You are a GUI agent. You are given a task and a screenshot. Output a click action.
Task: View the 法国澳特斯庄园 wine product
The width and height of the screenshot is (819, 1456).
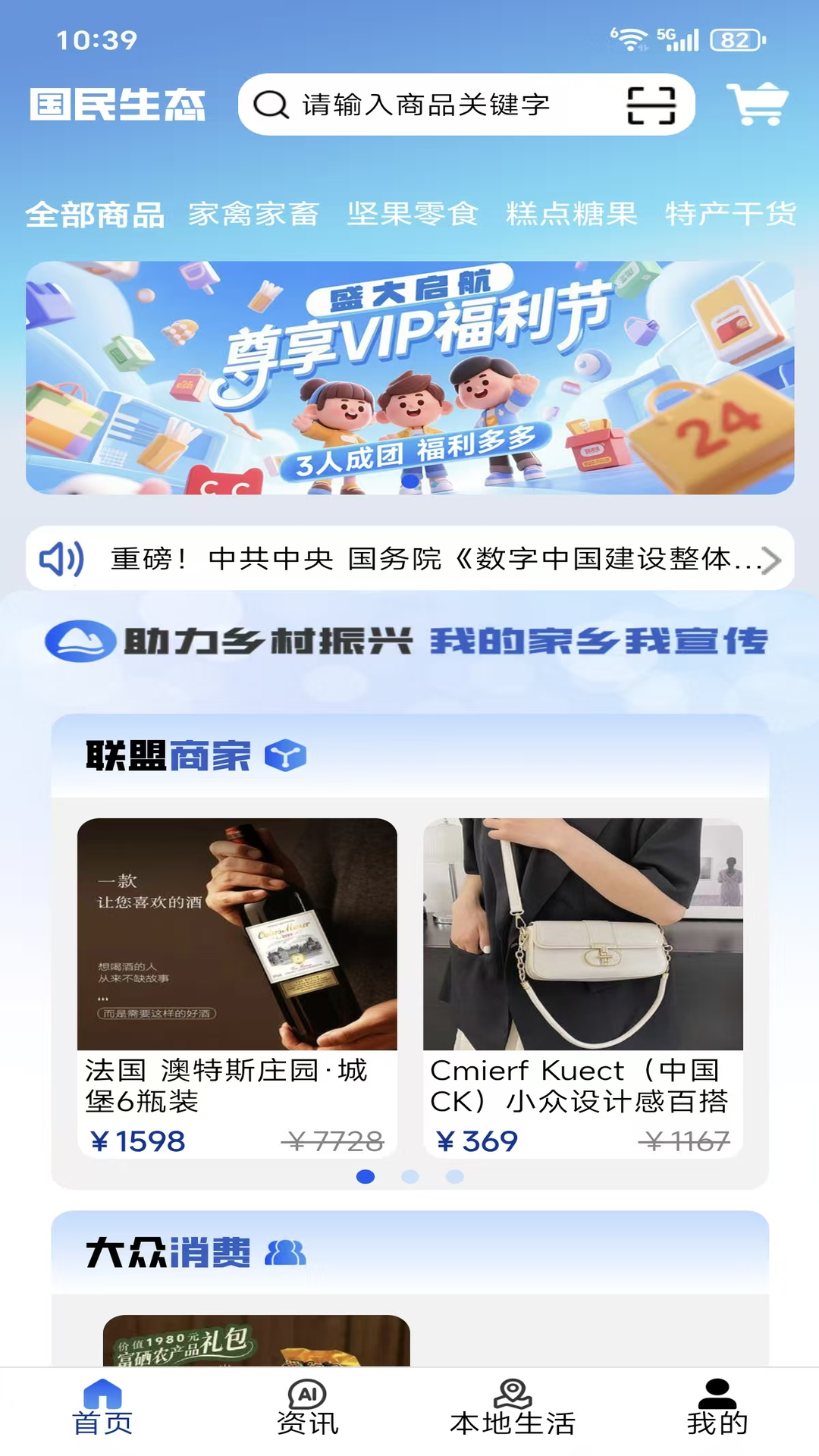[237, 986]
